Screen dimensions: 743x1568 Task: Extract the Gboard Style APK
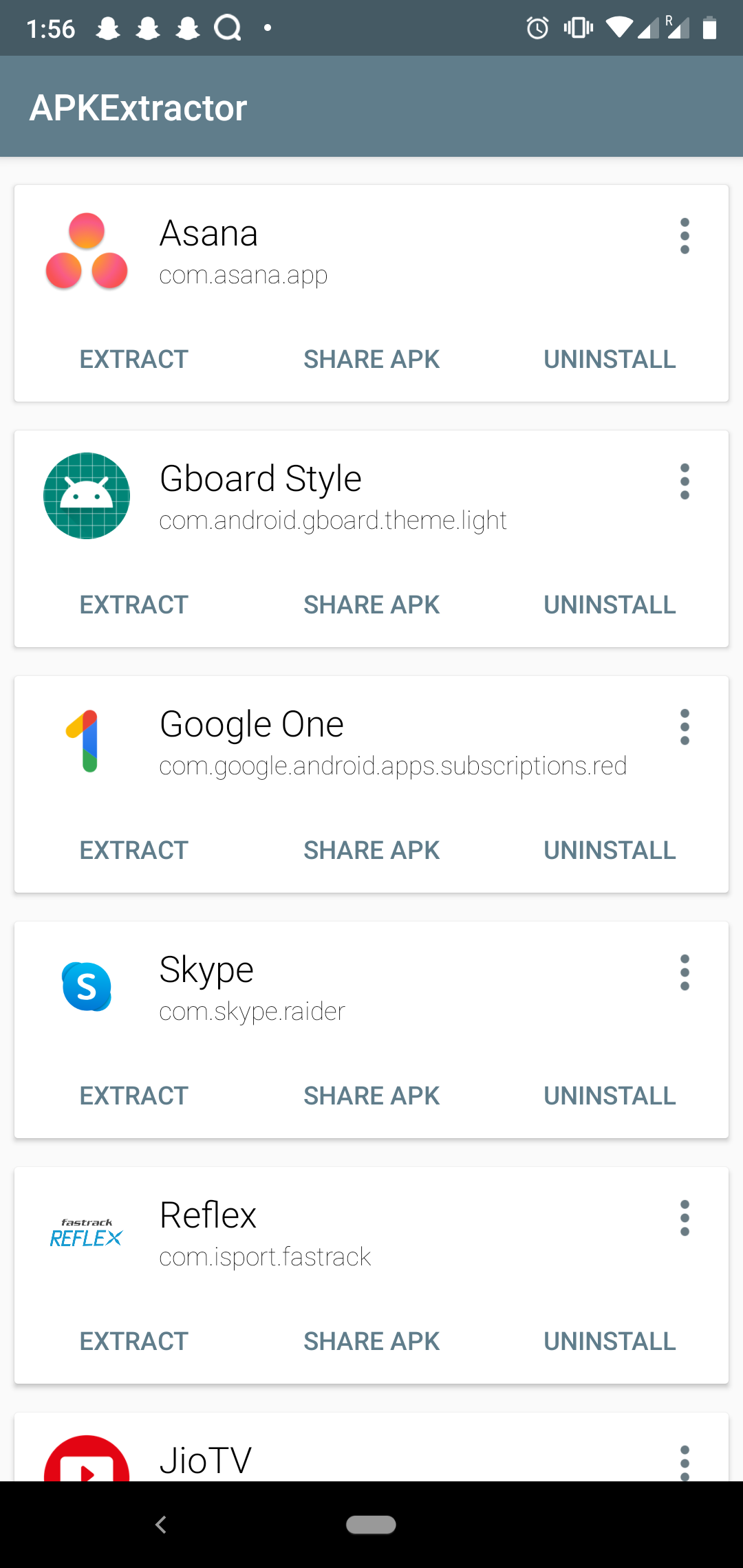134,605
